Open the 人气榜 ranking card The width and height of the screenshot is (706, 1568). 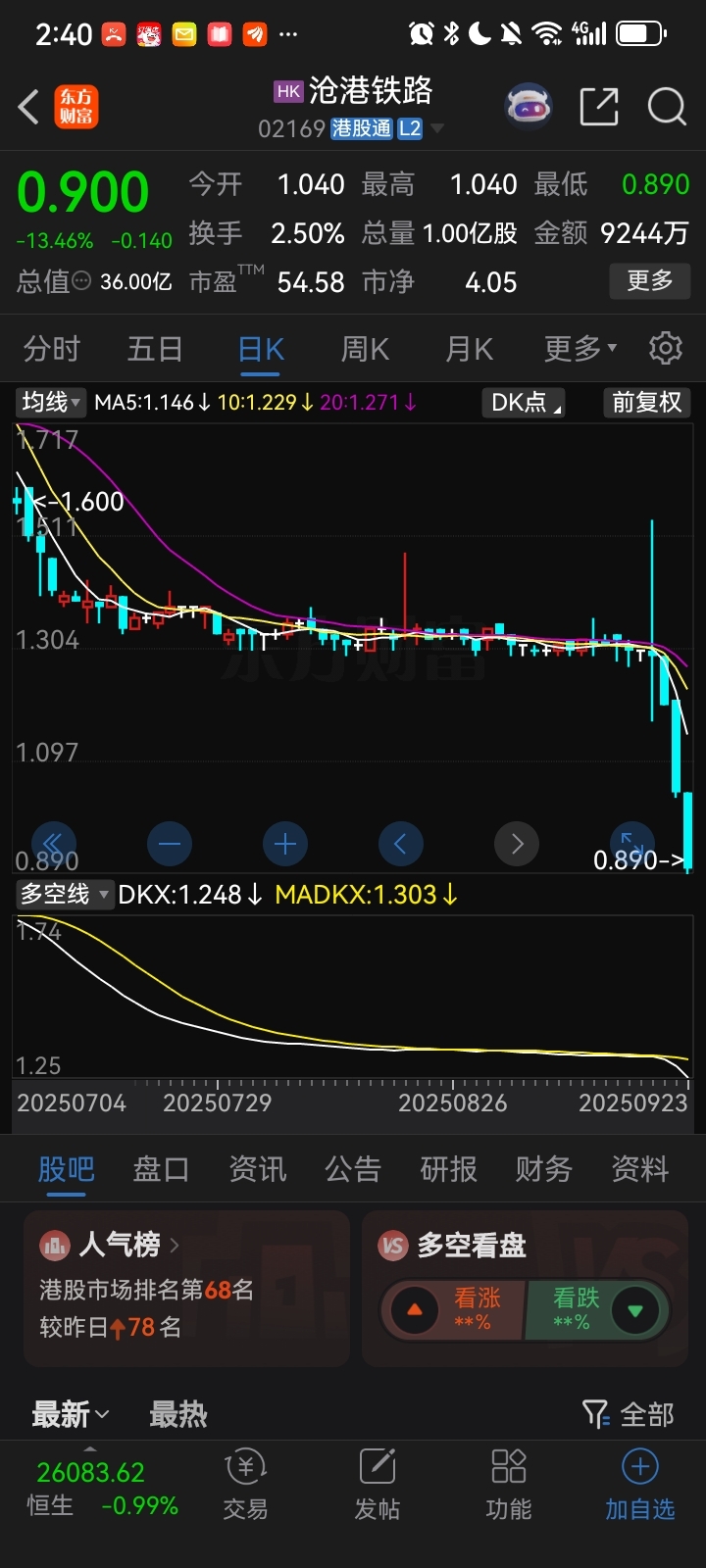(186, 1289)
